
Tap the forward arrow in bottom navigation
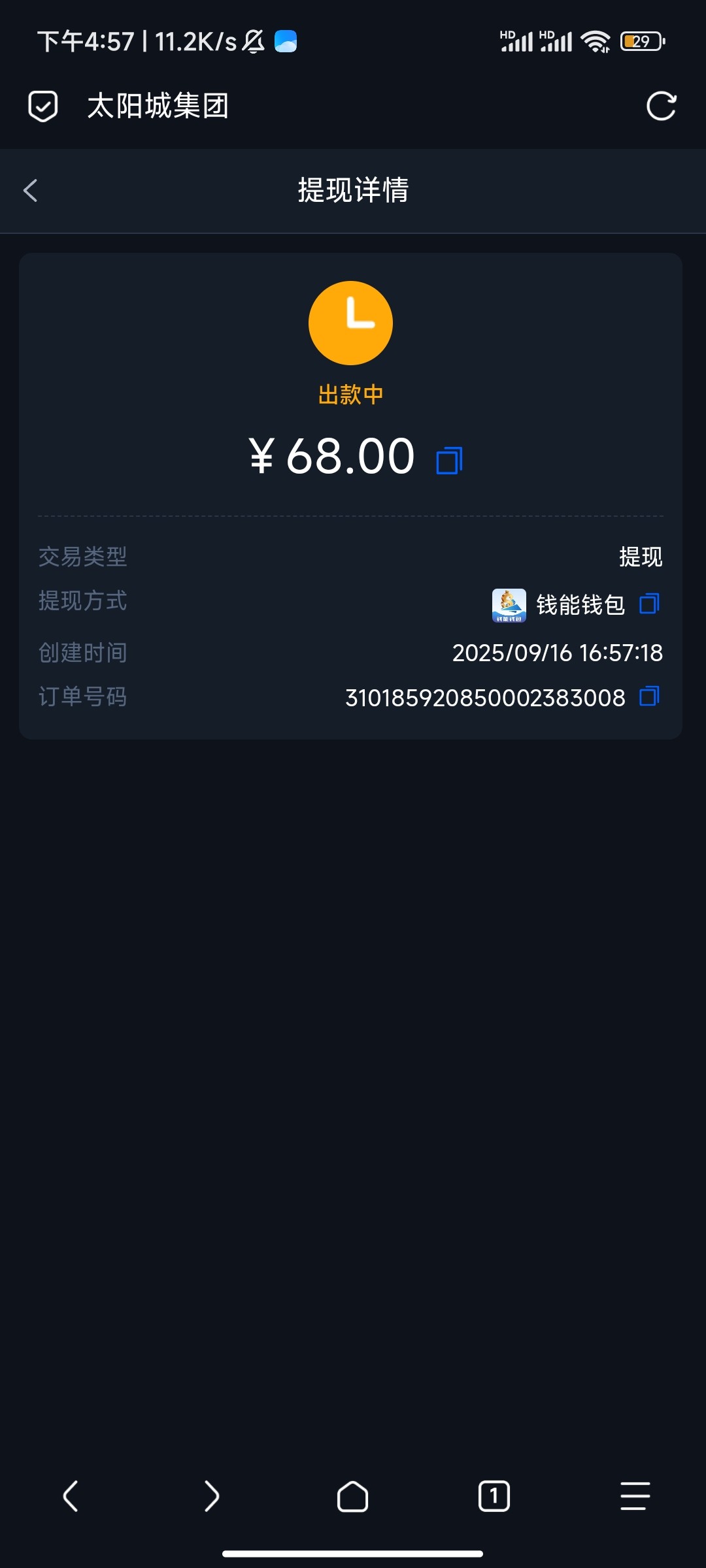(x=212, y=1496)
